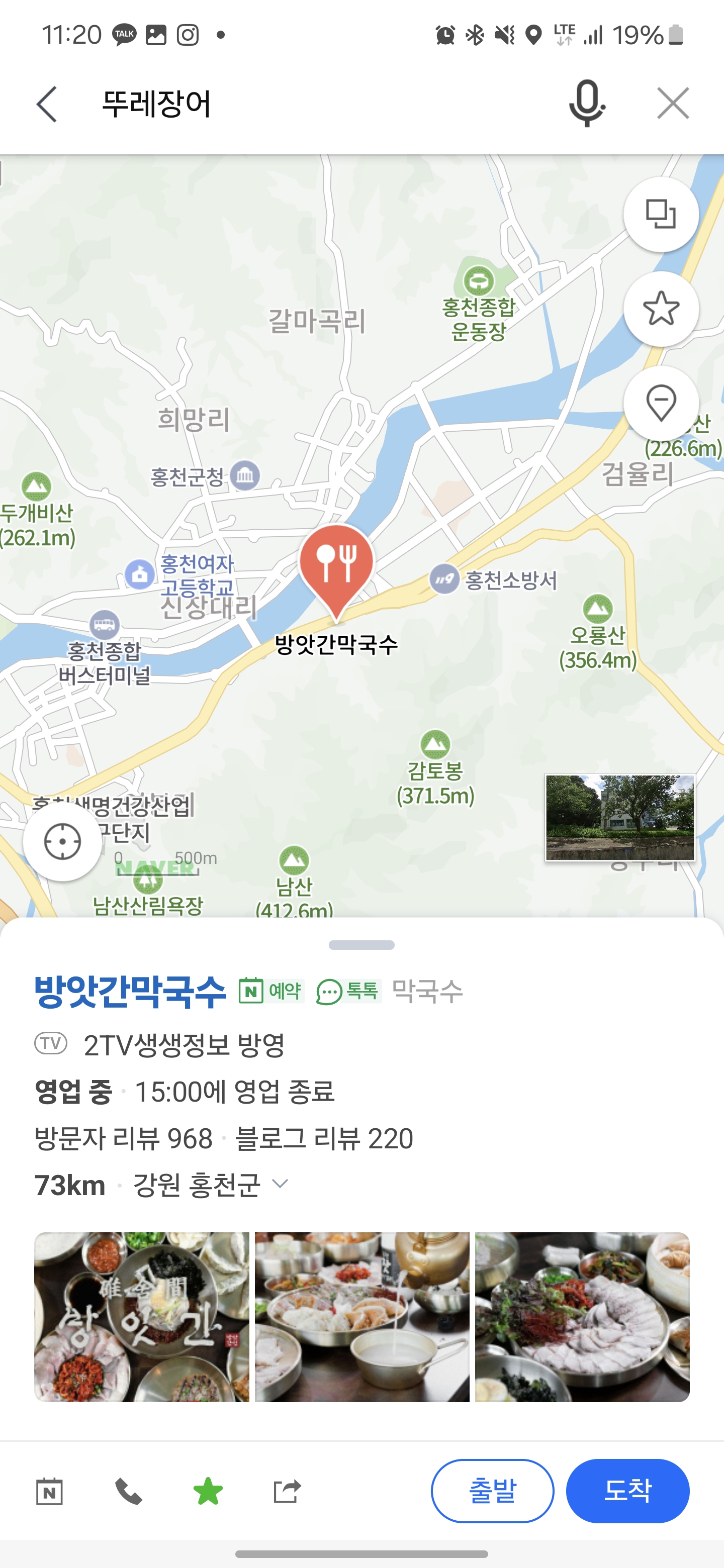Open the map layers button
This screenshot has width=724, height=1568.
(x=661, y=214)
